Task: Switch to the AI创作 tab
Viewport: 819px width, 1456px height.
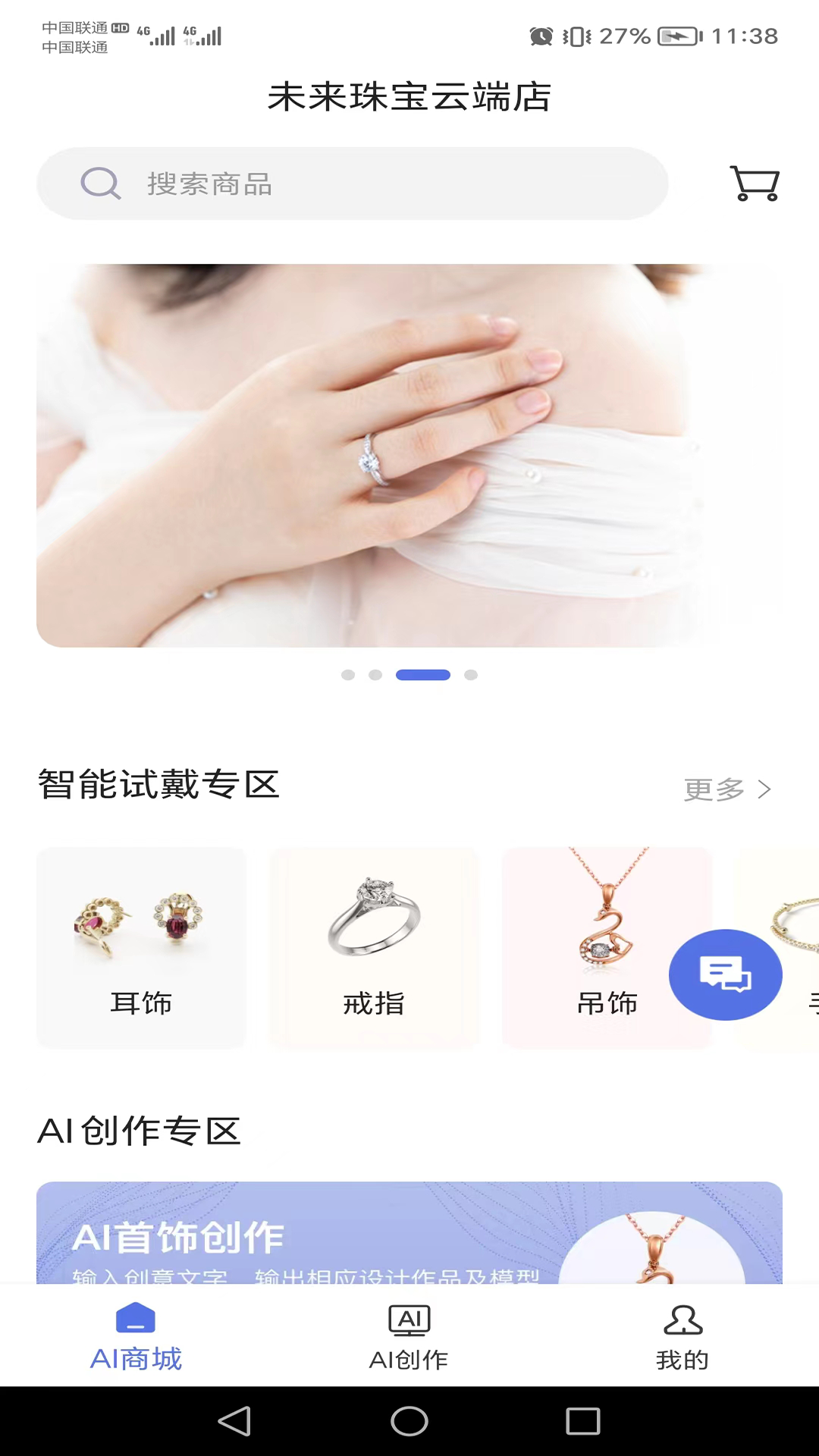Action: 409,1336
